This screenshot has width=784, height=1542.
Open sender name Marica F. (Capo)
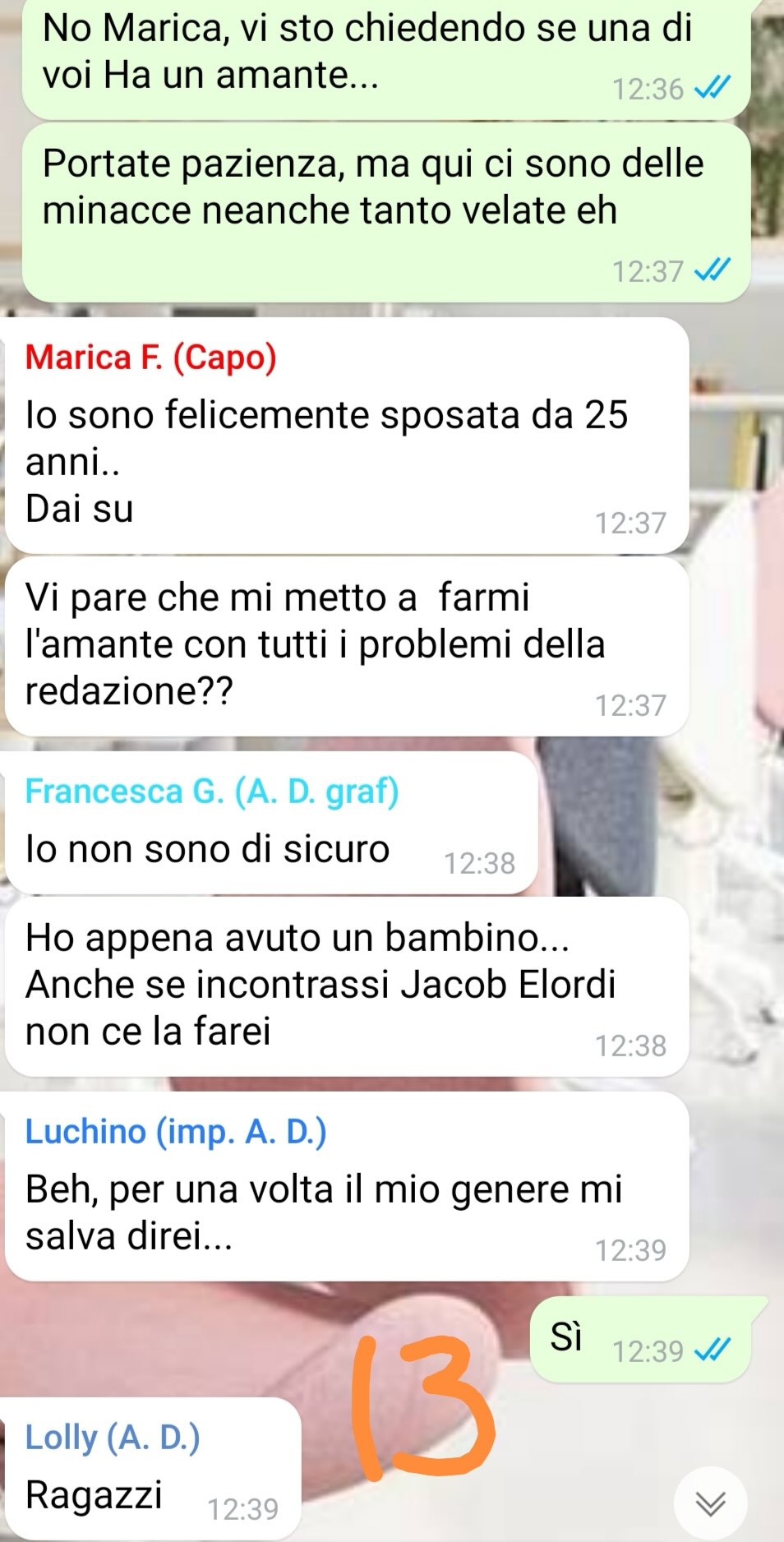pos(151,358)
